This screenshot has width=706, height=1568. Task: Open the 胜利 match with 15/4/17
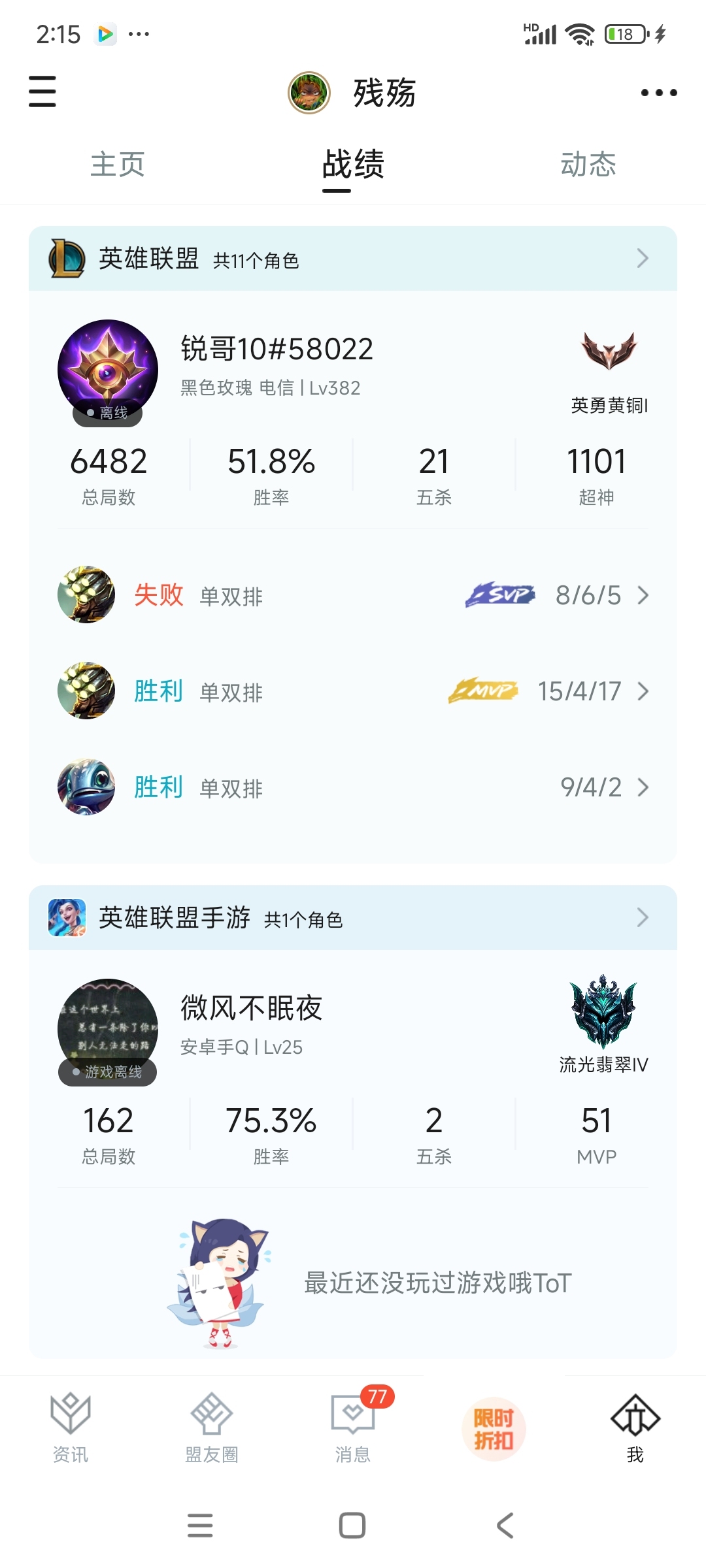353,691
